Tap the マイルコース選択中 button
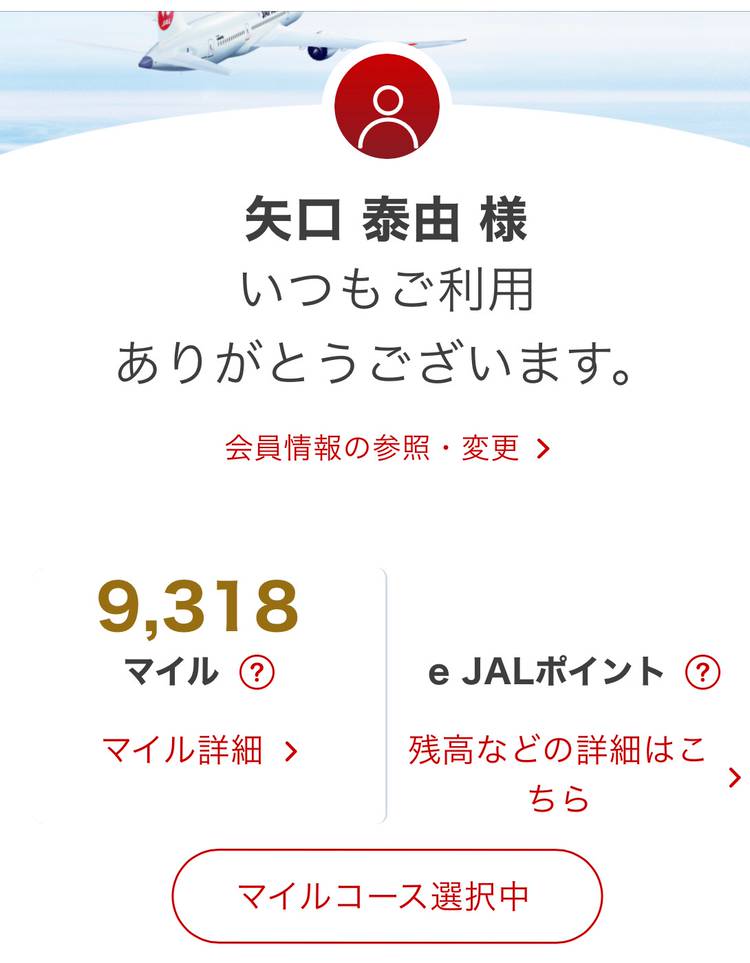The image size is (750, 963). click(x=387, y=896)
